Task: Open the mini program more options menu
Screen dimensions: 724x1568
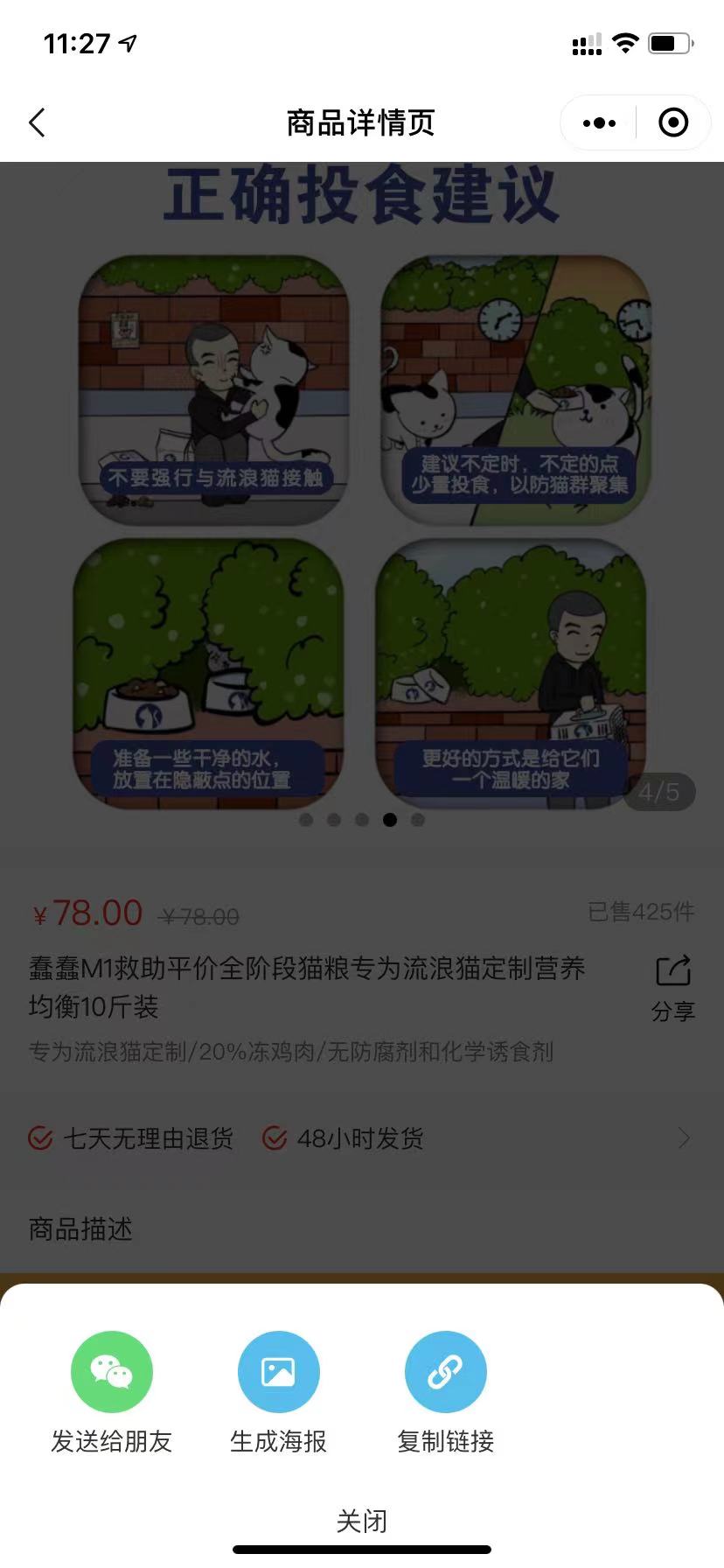Action: (x=599, y=123)
